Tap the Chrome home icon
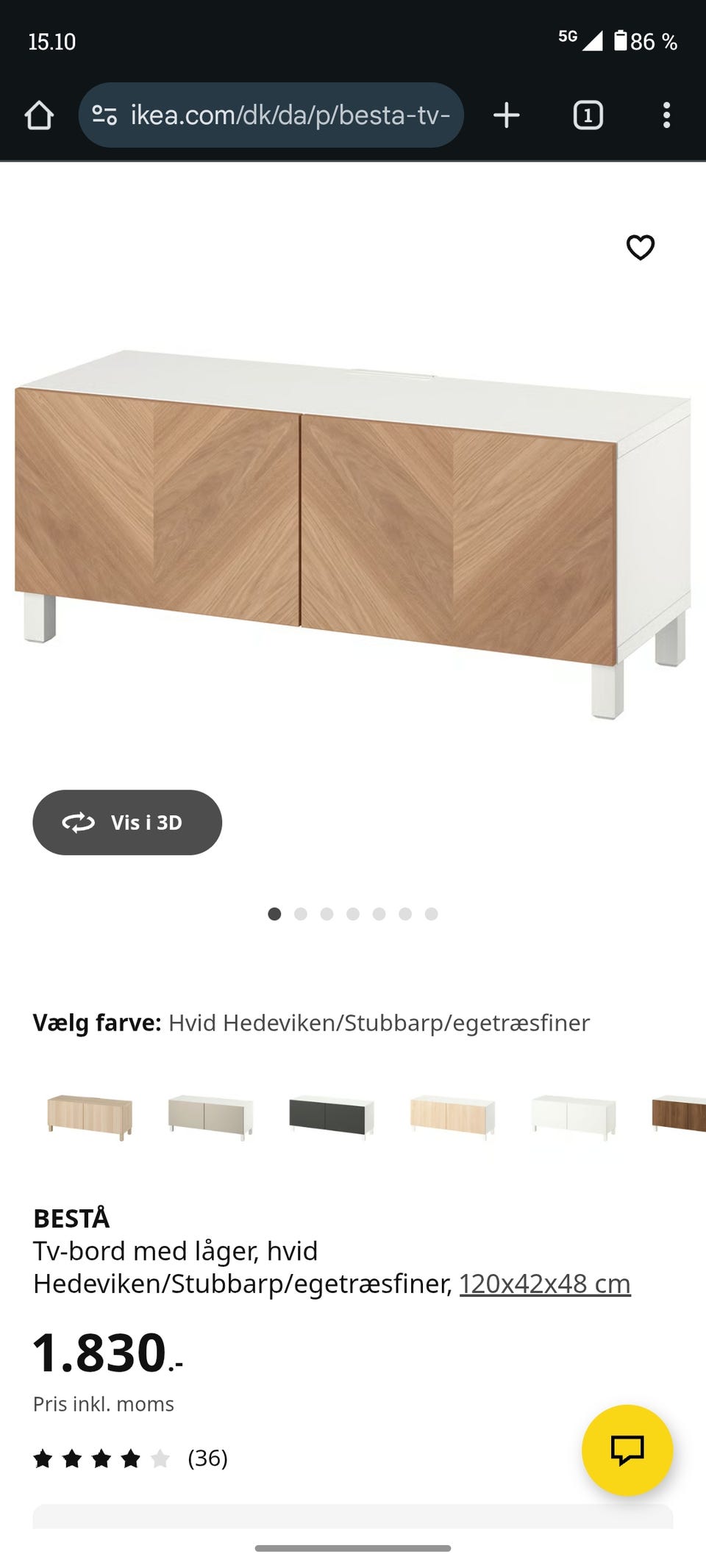Screen dimensions: 706x1568 tap(41, 115)
